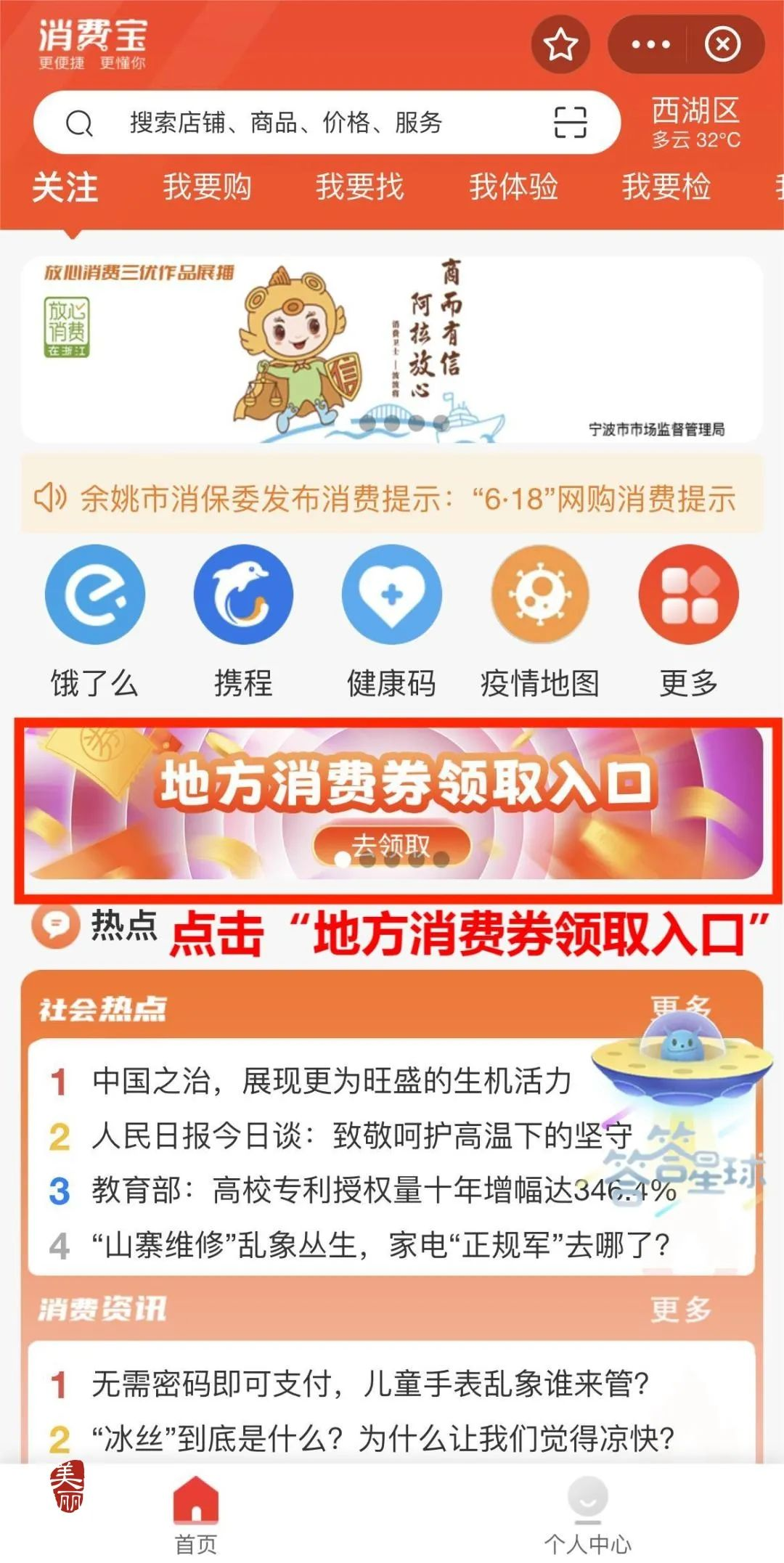The width and height of the screenshot is (784, 1563).
Task: Open news item 中国之治，展现更为旺盛的生机活力
Action: pyautogui.click(x=331, y=1081)
